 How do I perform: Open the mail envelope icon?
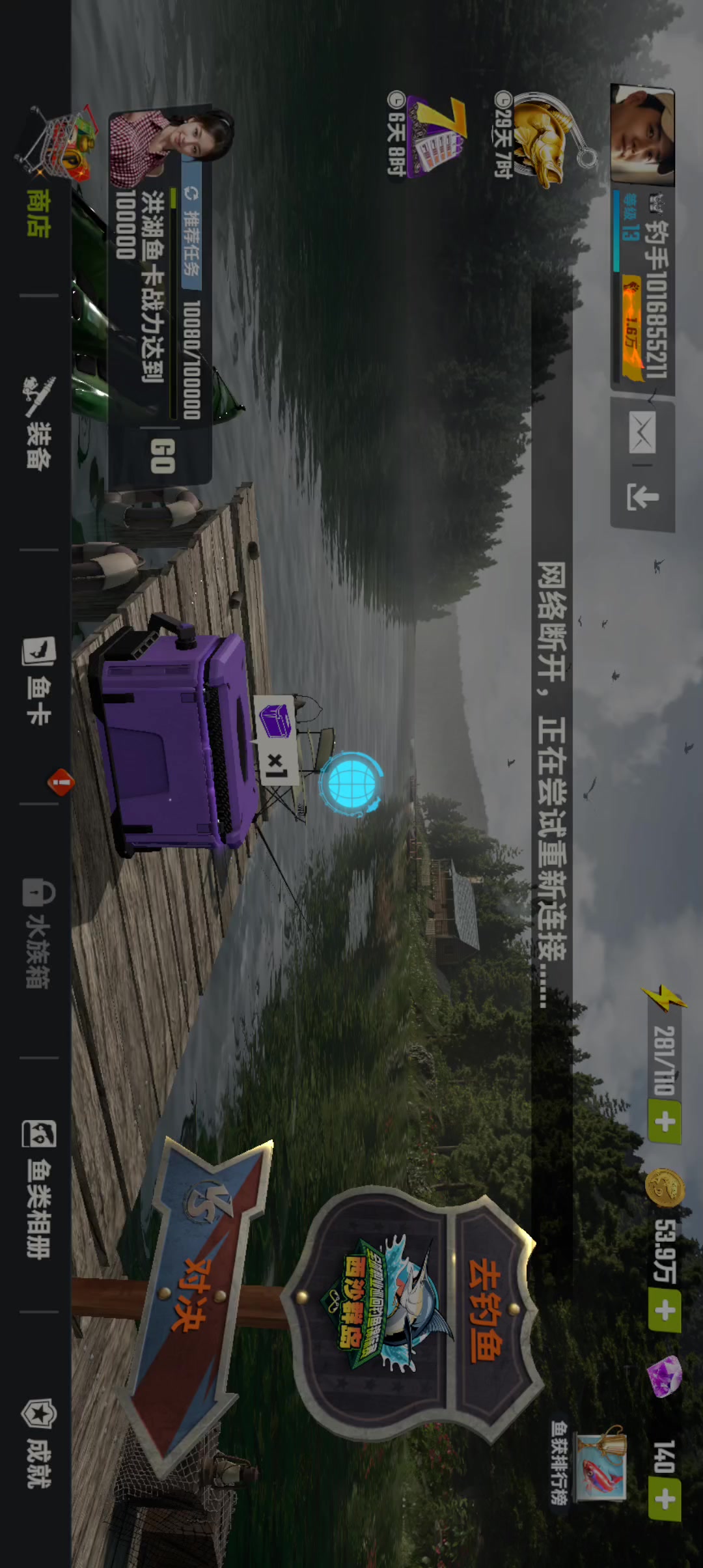642,433
